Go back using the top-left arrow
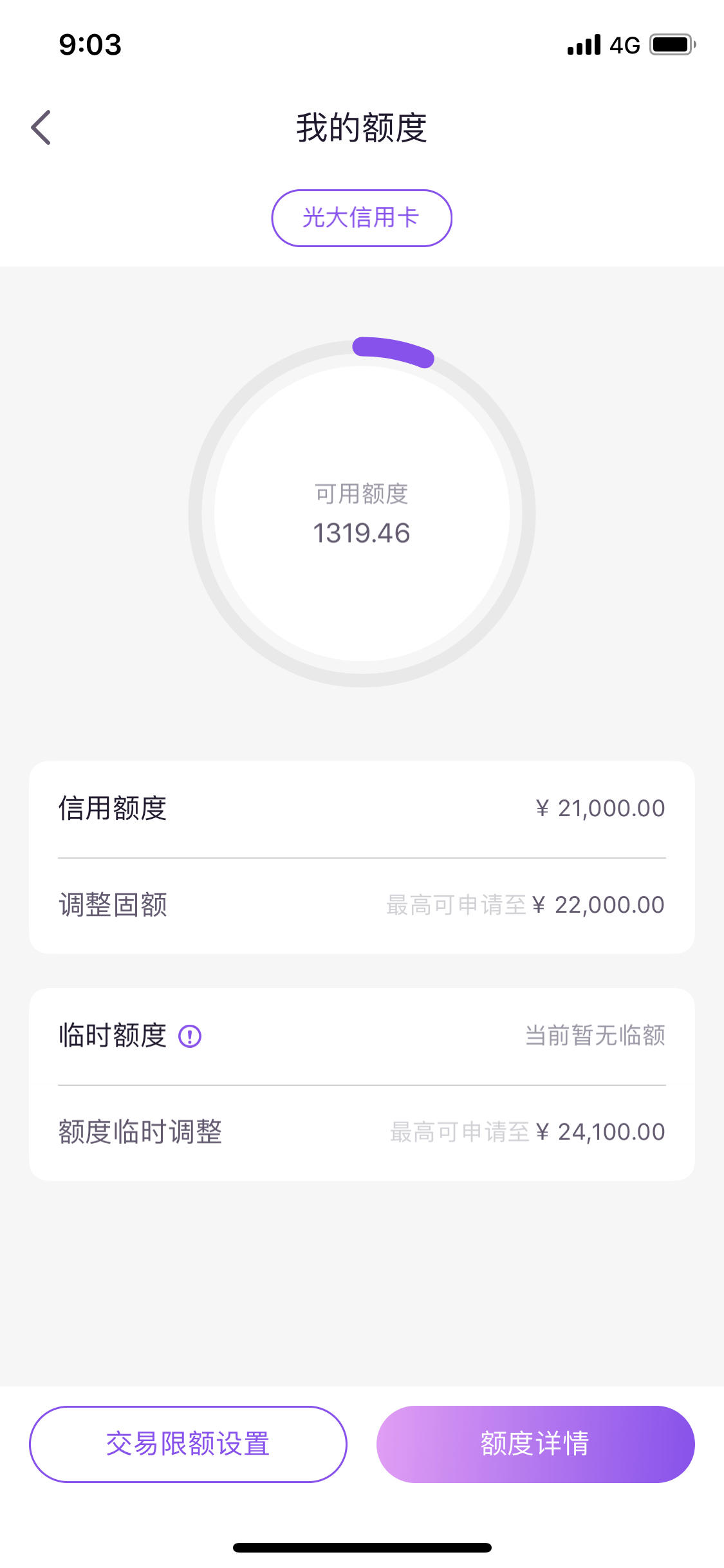The image size is (724, 1568). click(41, 127)
